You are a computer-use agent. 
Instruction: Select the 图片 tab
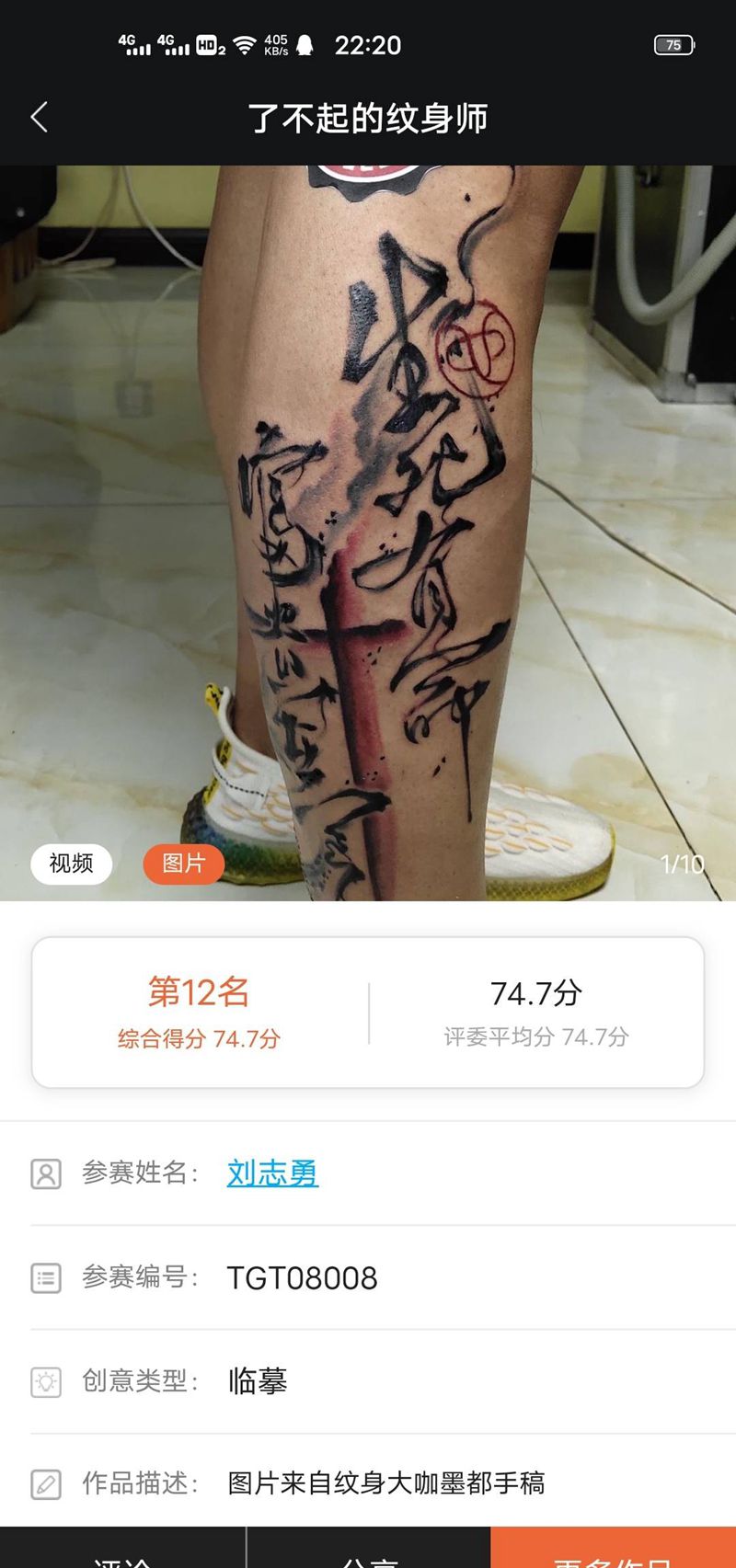tap(183, 864)
